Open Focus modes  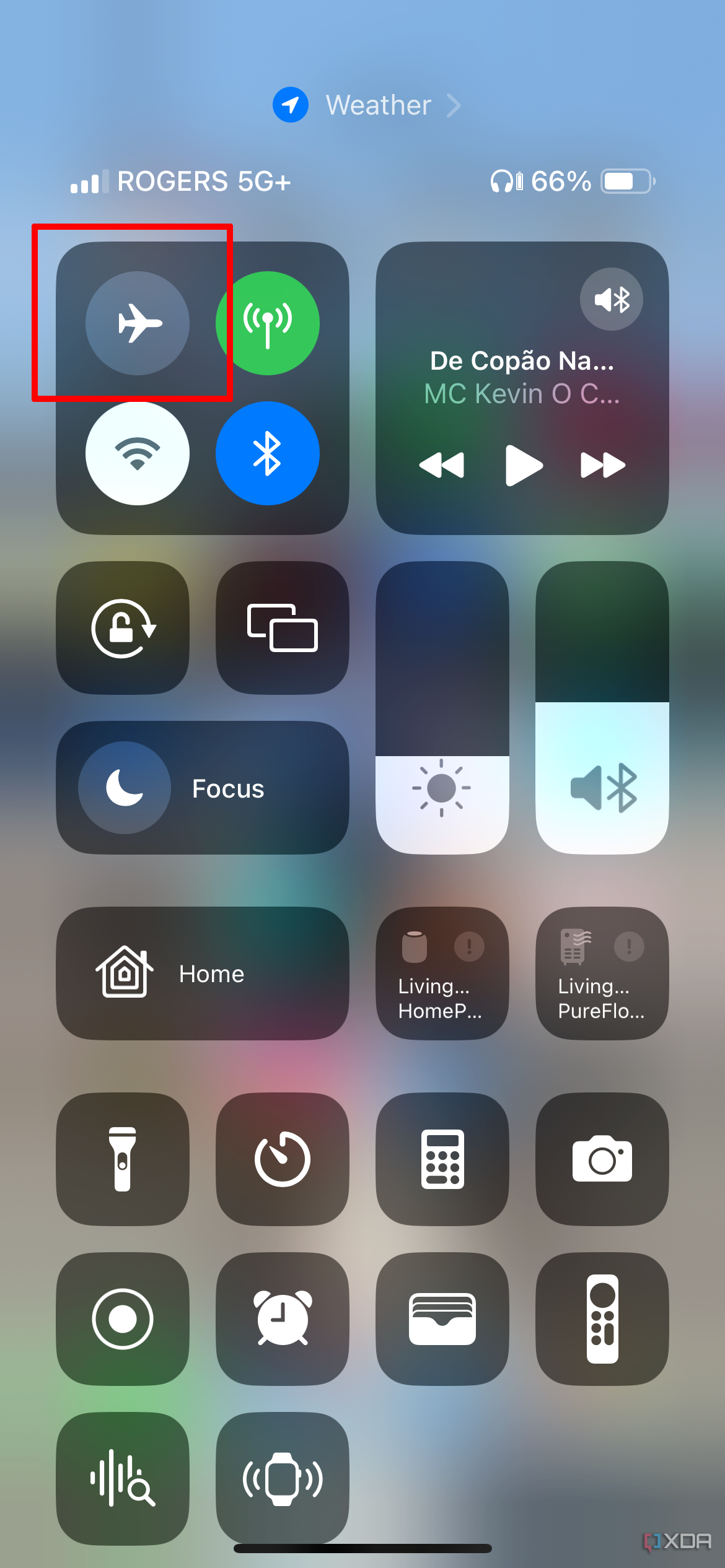pos(203,788)
